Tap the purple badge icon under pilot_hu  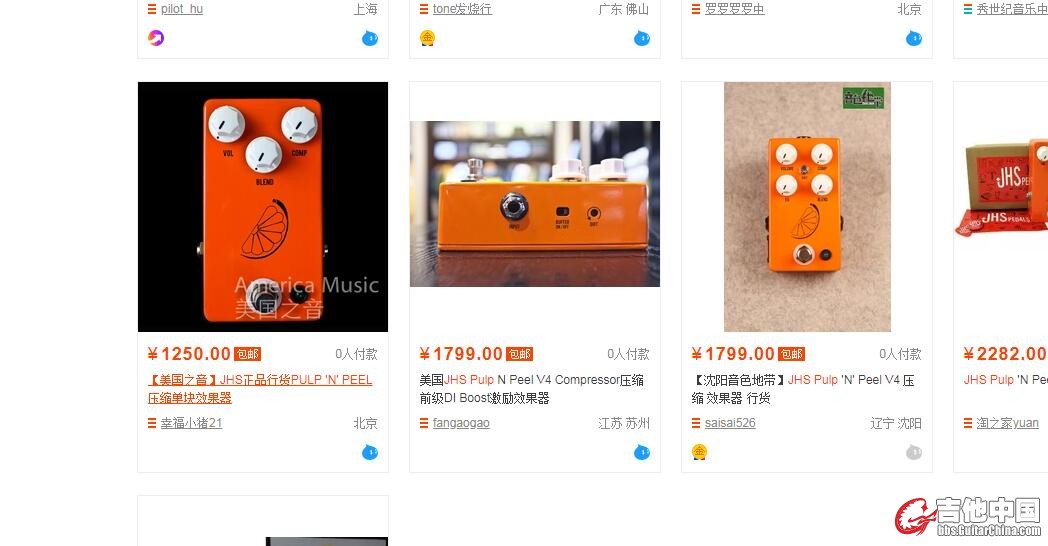[x=156, y=38]
